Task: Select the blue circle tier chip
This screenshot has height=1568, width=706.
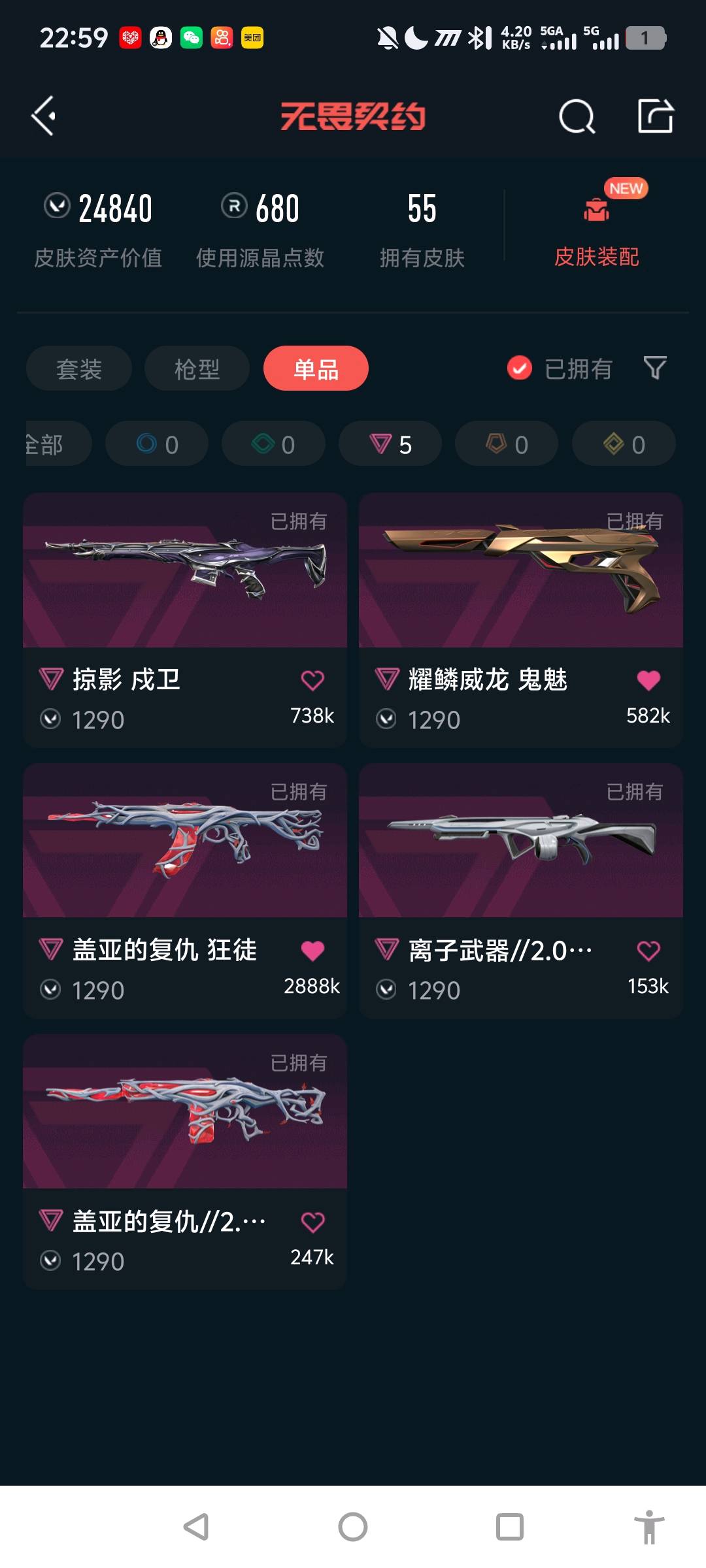Action: click(157, 444)
